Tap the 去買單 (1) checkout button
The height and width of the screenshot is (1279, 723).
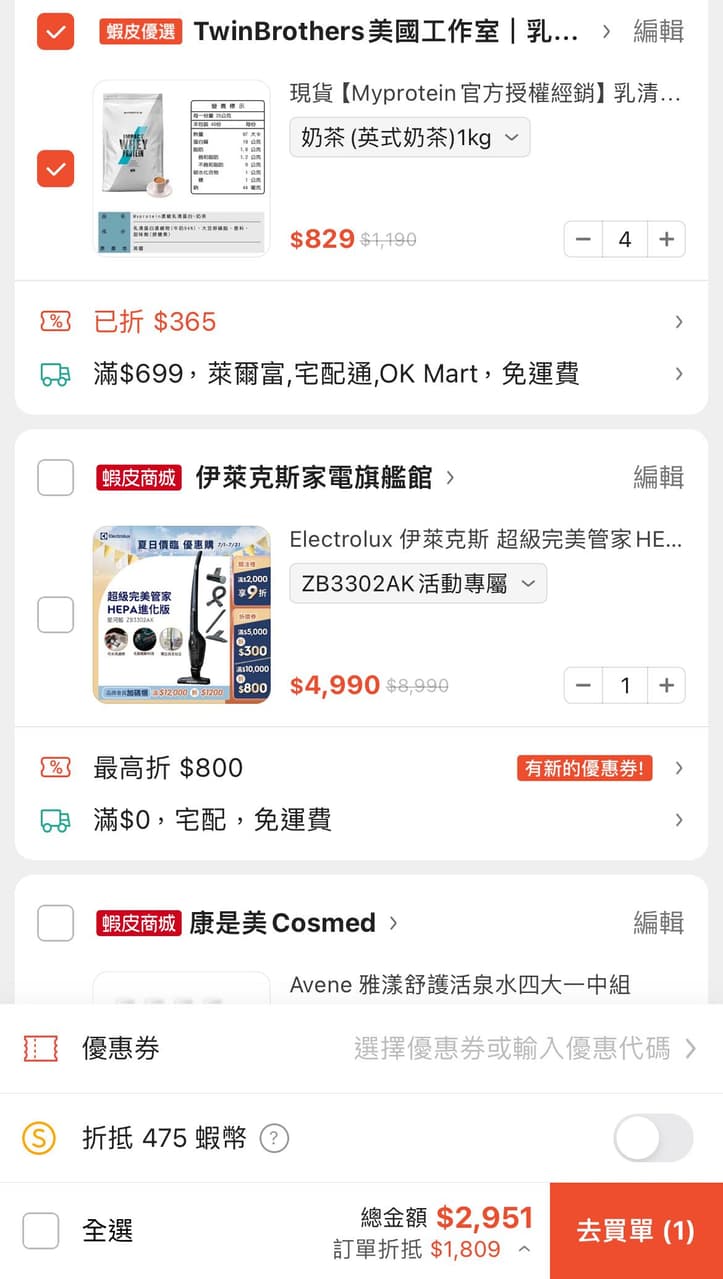[x=634, y=1231]
